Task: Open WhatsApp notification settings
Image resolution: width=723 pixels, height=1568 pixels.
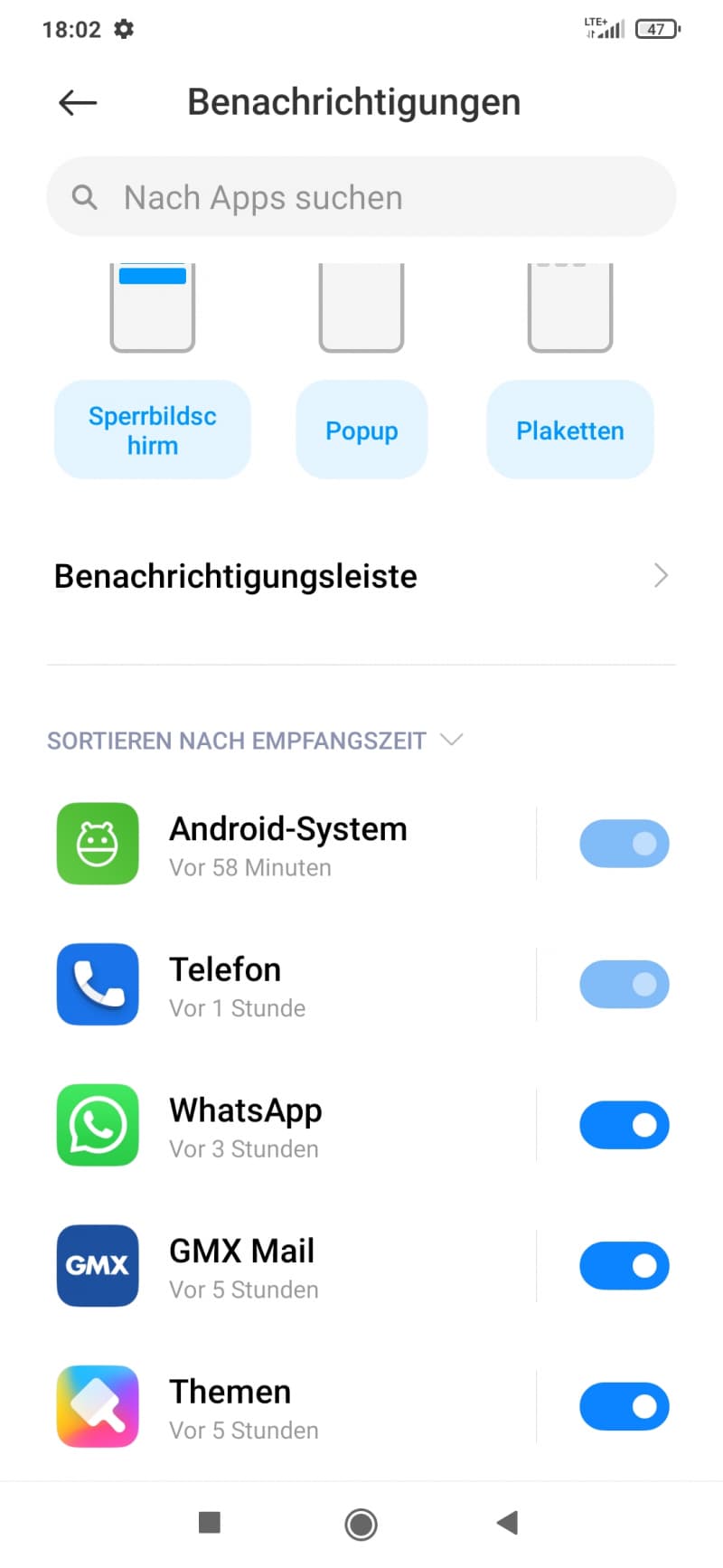Action: (289, 1125)
